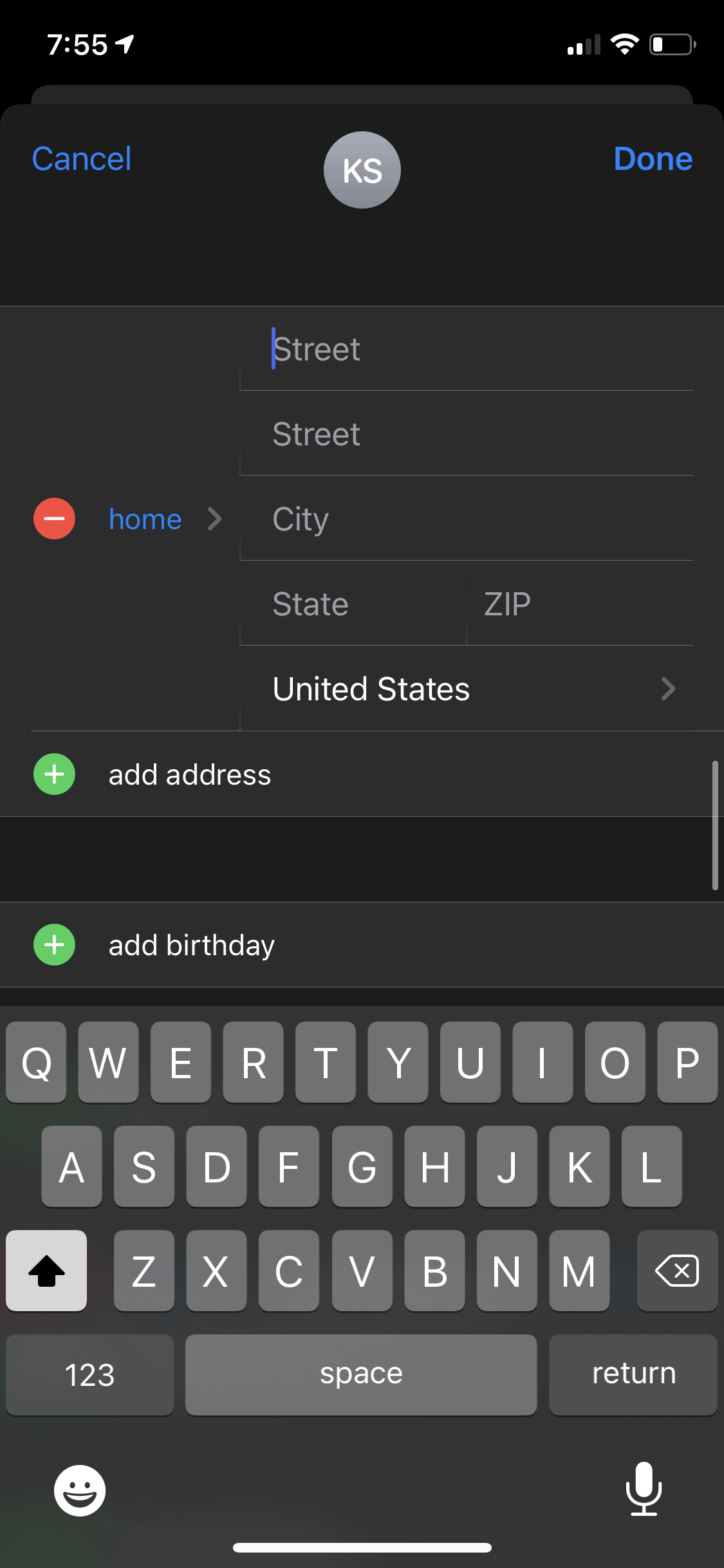Tap Done to save the contact
The image size is (724, 1568).
coord(653,159)
